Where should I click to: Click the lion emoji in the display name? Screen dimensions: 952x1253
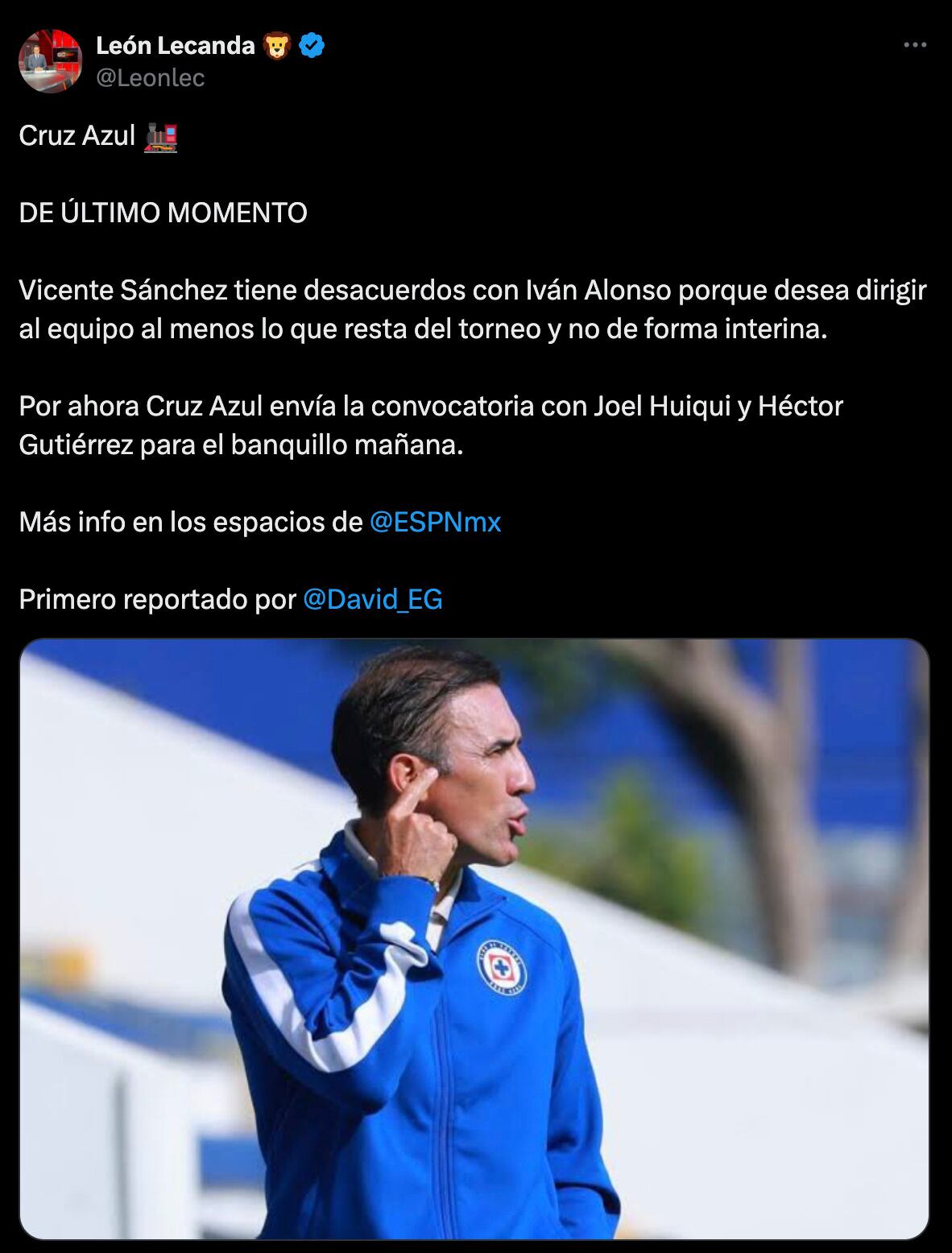pos(277,47)
